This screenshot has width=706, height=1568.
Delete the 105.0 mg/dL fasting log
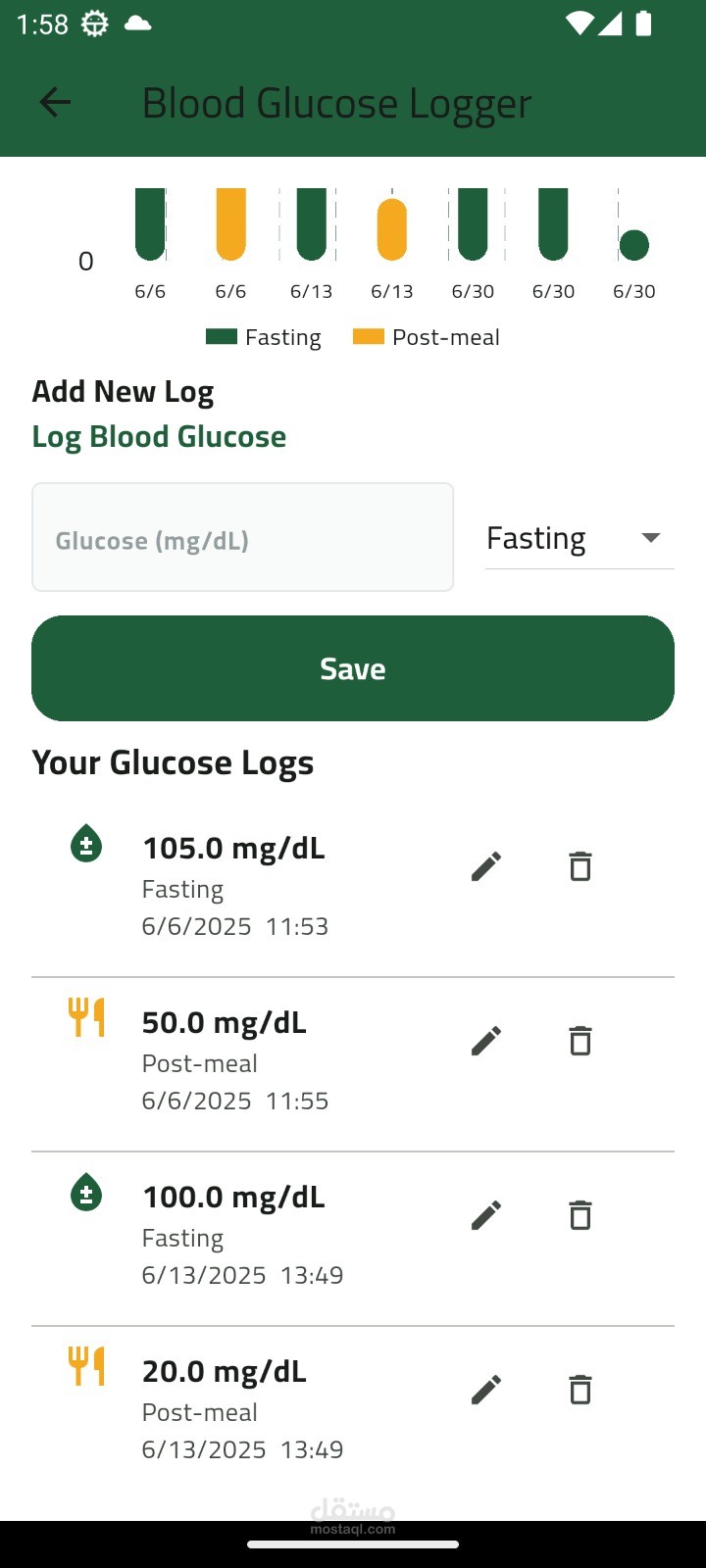(580, 866)
